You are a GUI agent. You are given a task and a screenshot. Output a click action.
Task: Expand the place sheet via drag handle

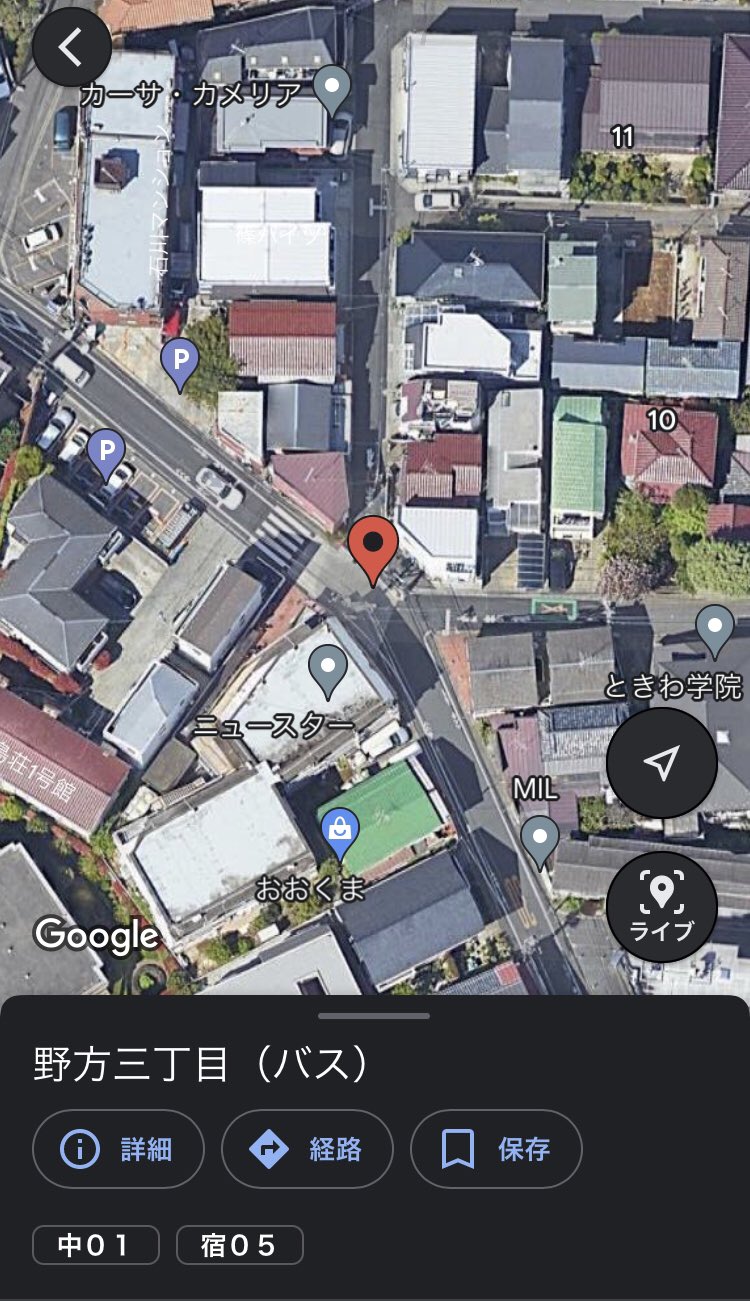coord(374,1015)
